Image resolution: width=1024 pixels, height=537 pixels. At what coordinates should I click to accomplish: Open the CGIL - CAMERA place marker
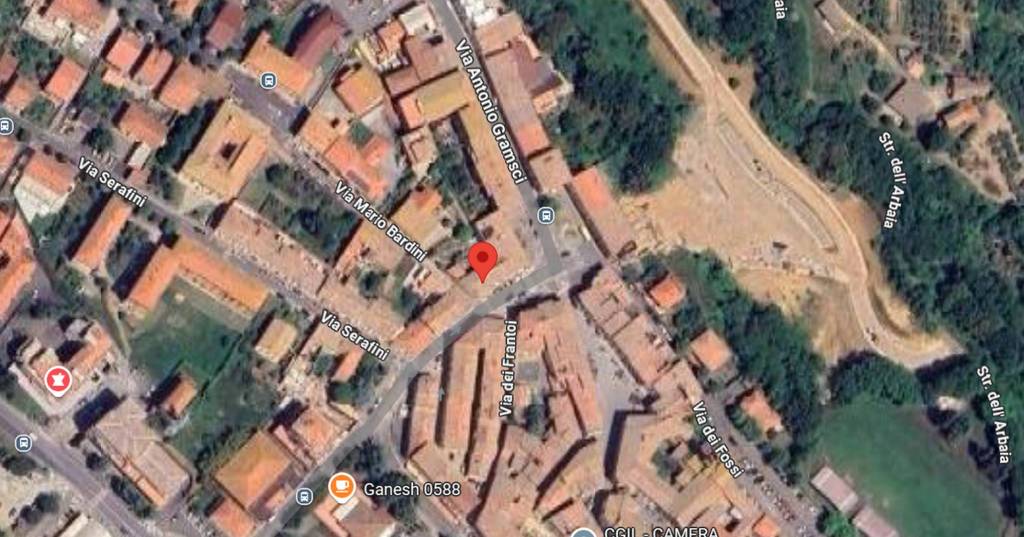[584, 532]
